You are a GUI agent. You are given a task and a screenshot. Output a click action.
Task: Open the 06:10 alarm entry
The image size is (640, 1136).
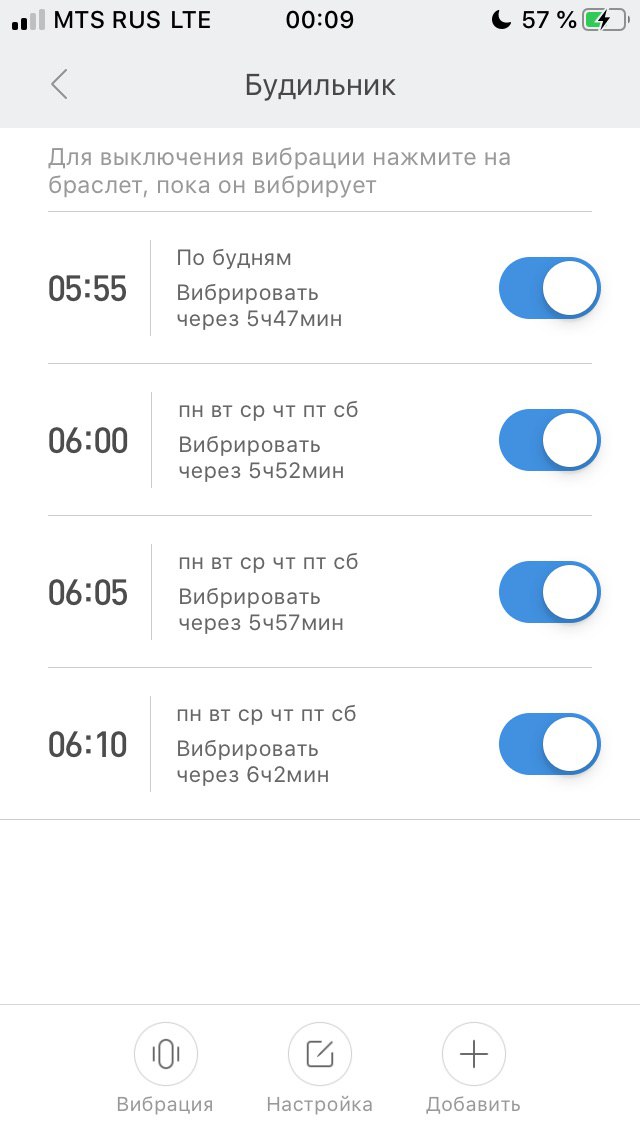(x=320, y=744)
